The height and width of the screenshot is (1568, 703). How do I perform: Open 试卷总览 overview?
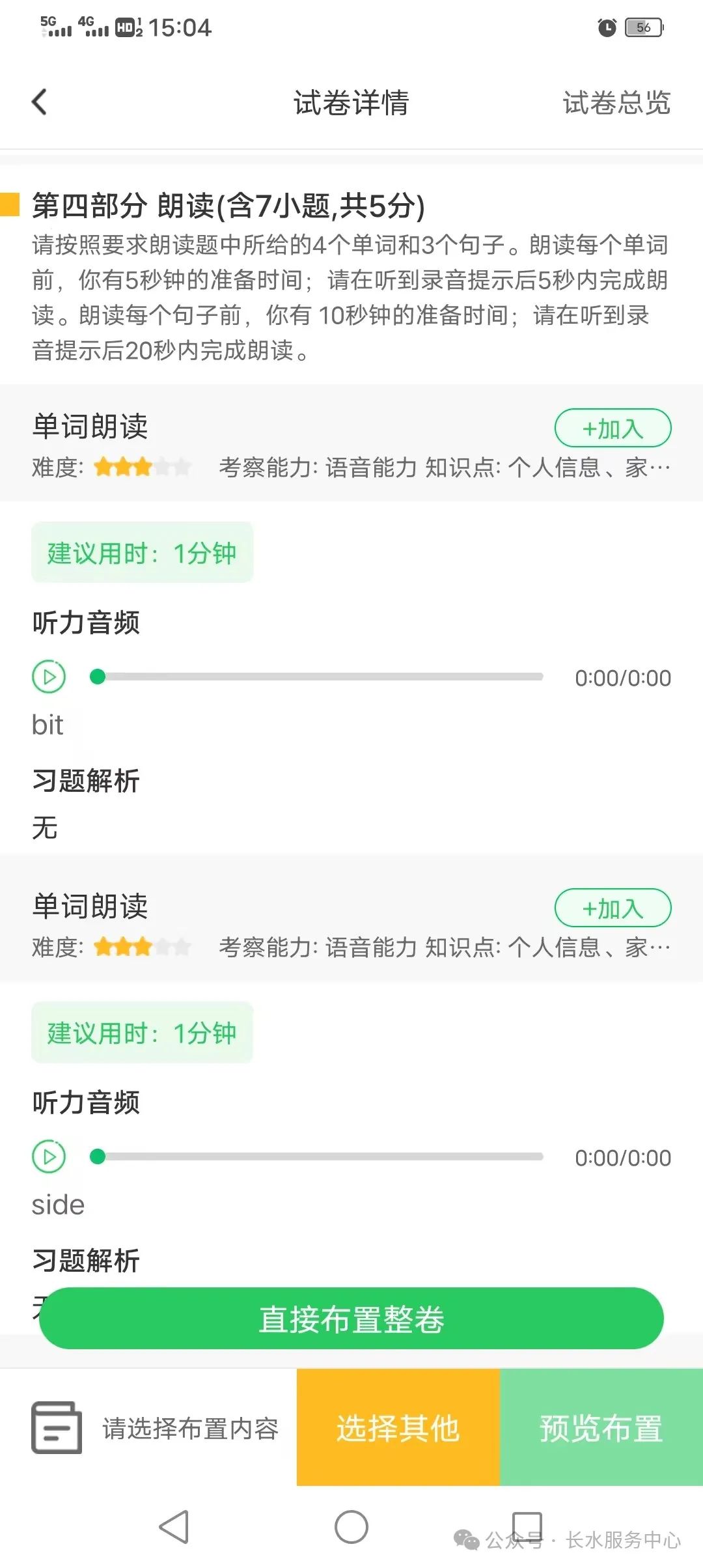[x=616, y=103]
